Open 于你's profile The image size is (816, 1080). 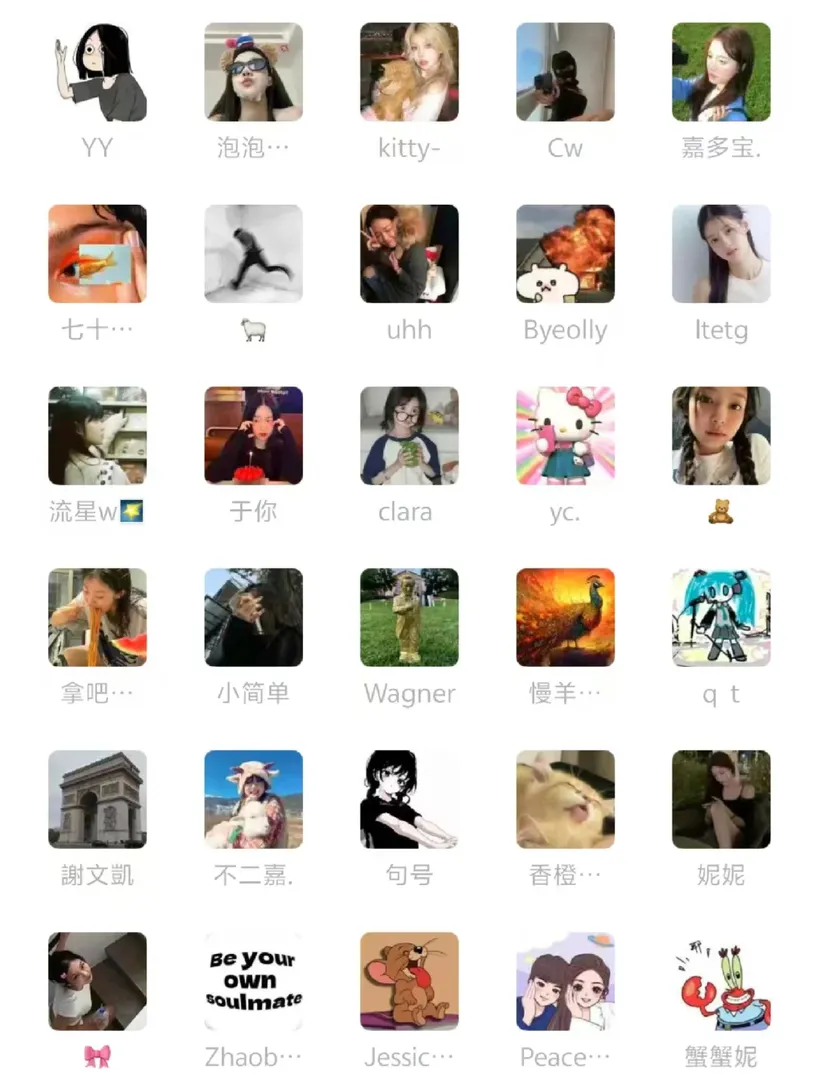pyautogui.click(x=253, y=436)
